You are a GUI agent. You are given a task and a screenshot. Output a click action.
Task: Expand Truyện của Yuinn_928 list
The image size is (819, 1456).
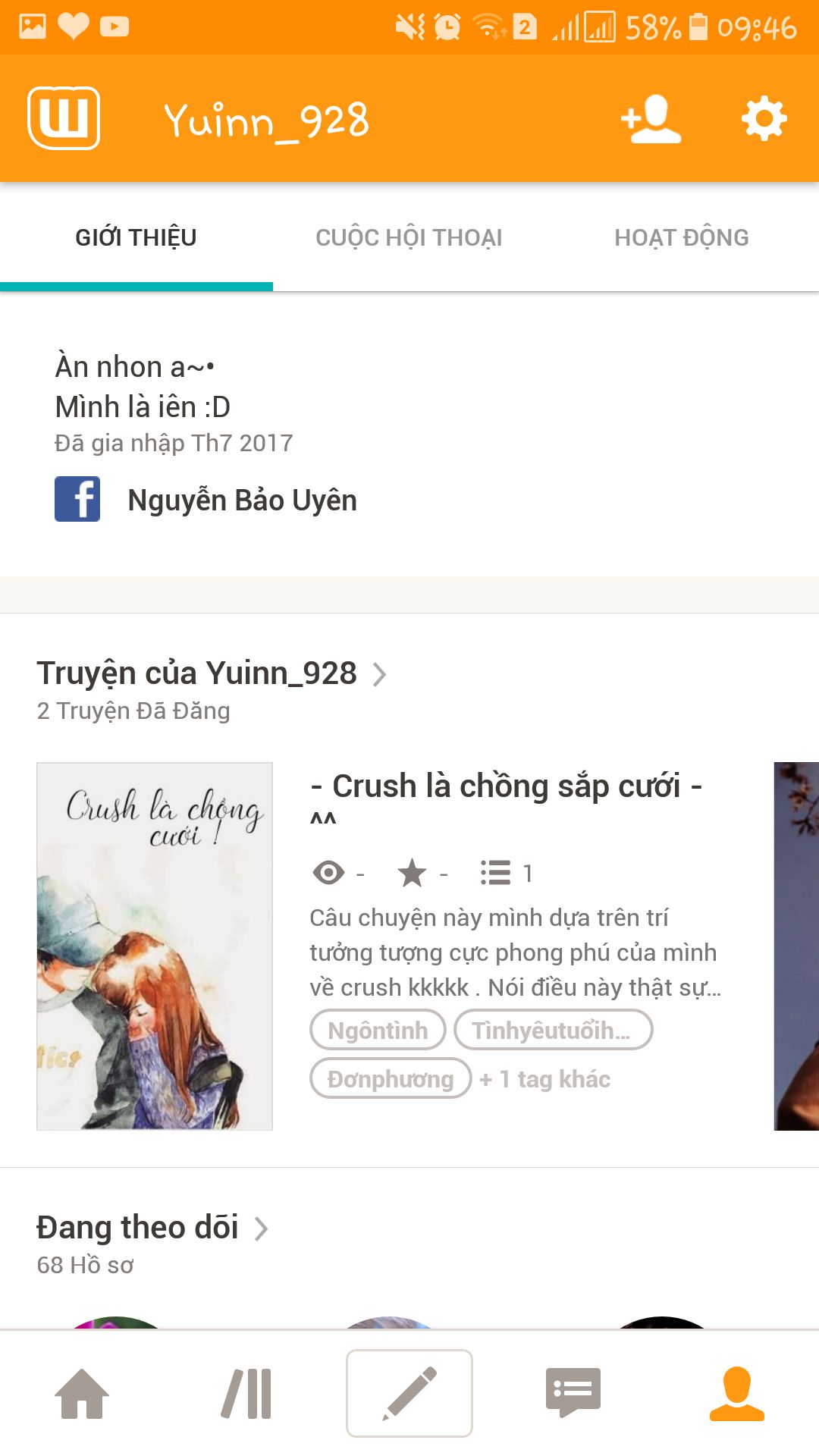212,673
